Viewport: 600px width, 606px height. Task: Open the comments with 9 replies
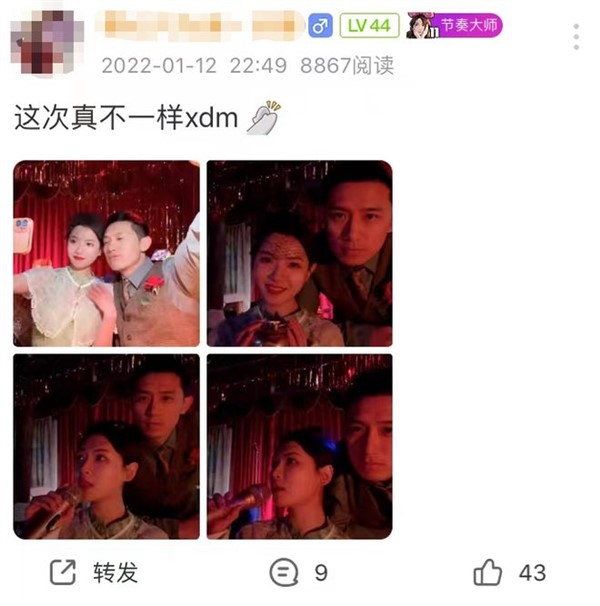(x=299, y=572)
